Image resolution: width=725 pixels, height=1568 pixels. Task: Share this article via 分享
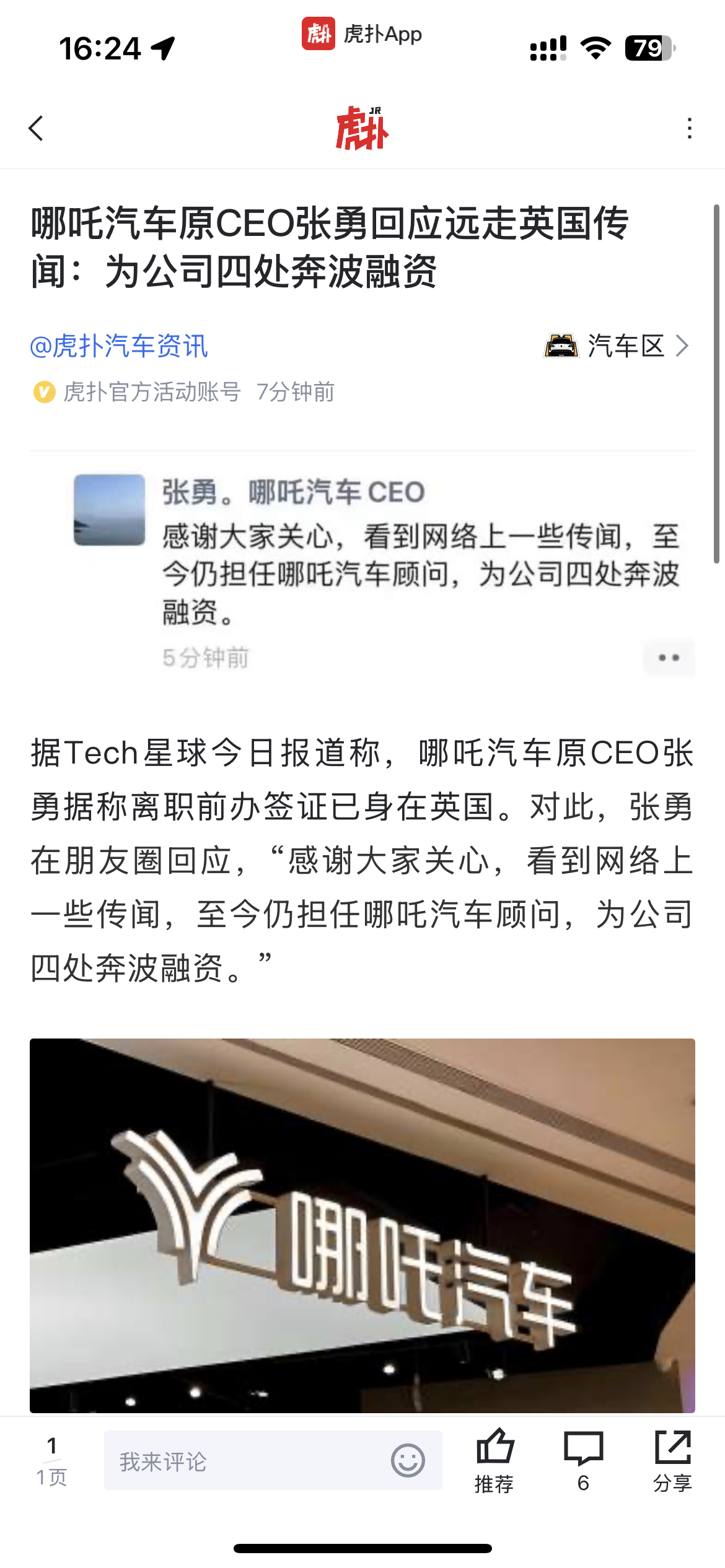click(672, 1461)
